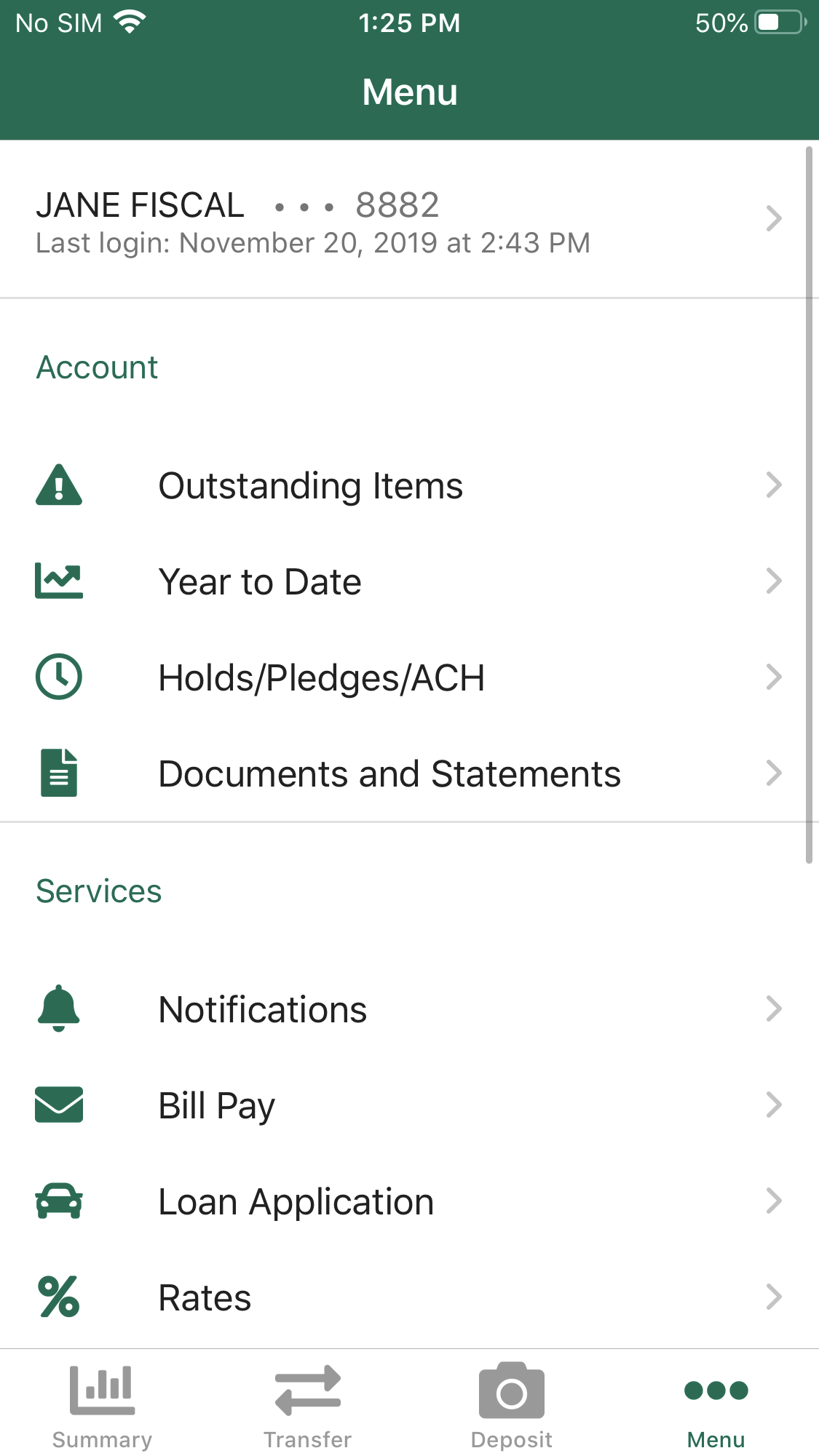Open Outstanding Items
Viewport: 819px width, 1456px height.
click(409, 485)
